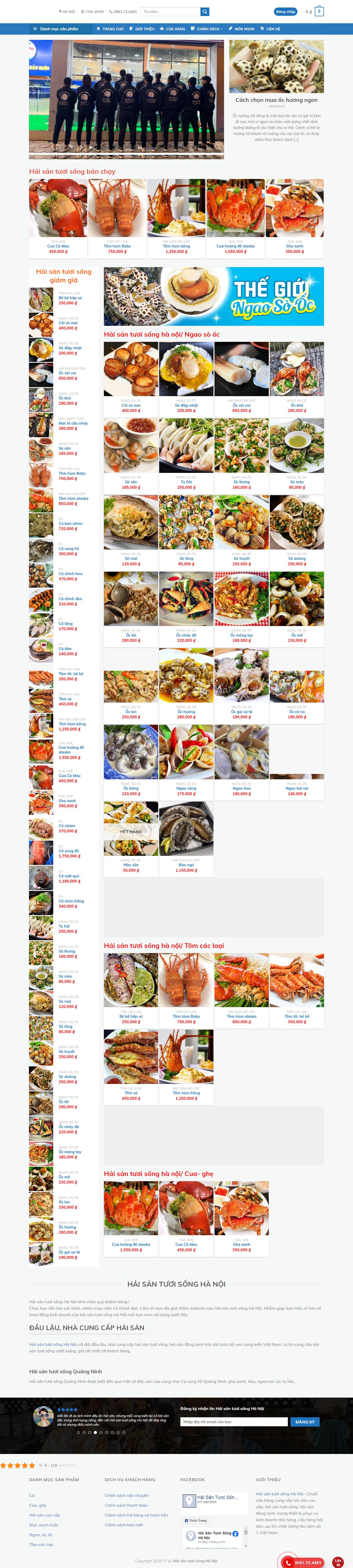353x1568 pixels.
Task: Tap the search magnifier button
Action: tap(204, 12)
